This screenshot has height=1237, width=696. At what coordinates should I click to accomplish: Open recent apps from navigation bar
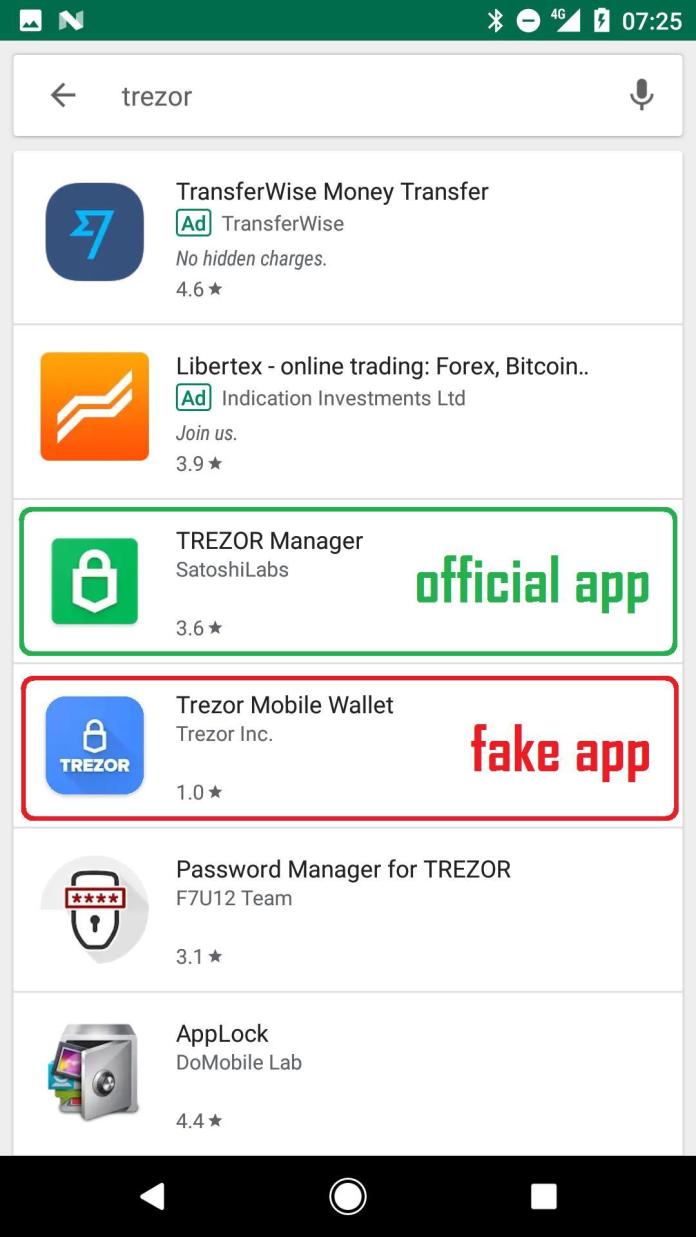(x=543, y=1196)
